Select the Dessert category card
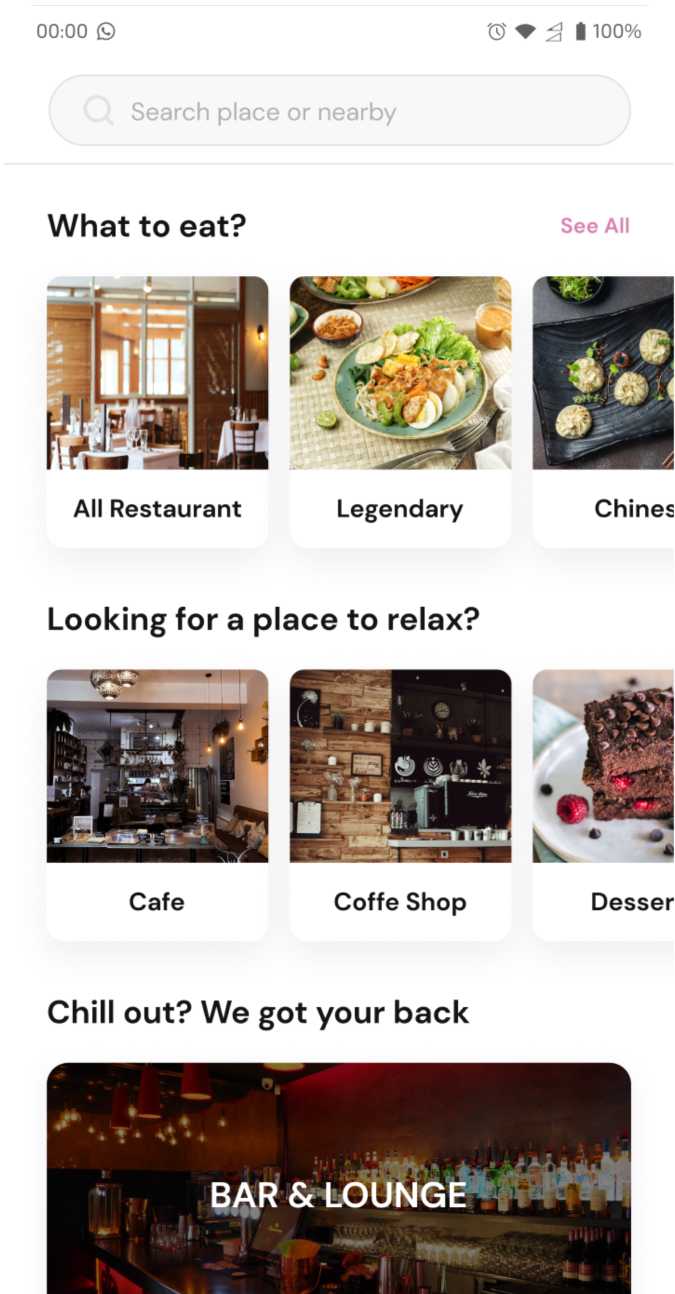The height and width of the screenshot is (1294, 675). coord(604,804)
